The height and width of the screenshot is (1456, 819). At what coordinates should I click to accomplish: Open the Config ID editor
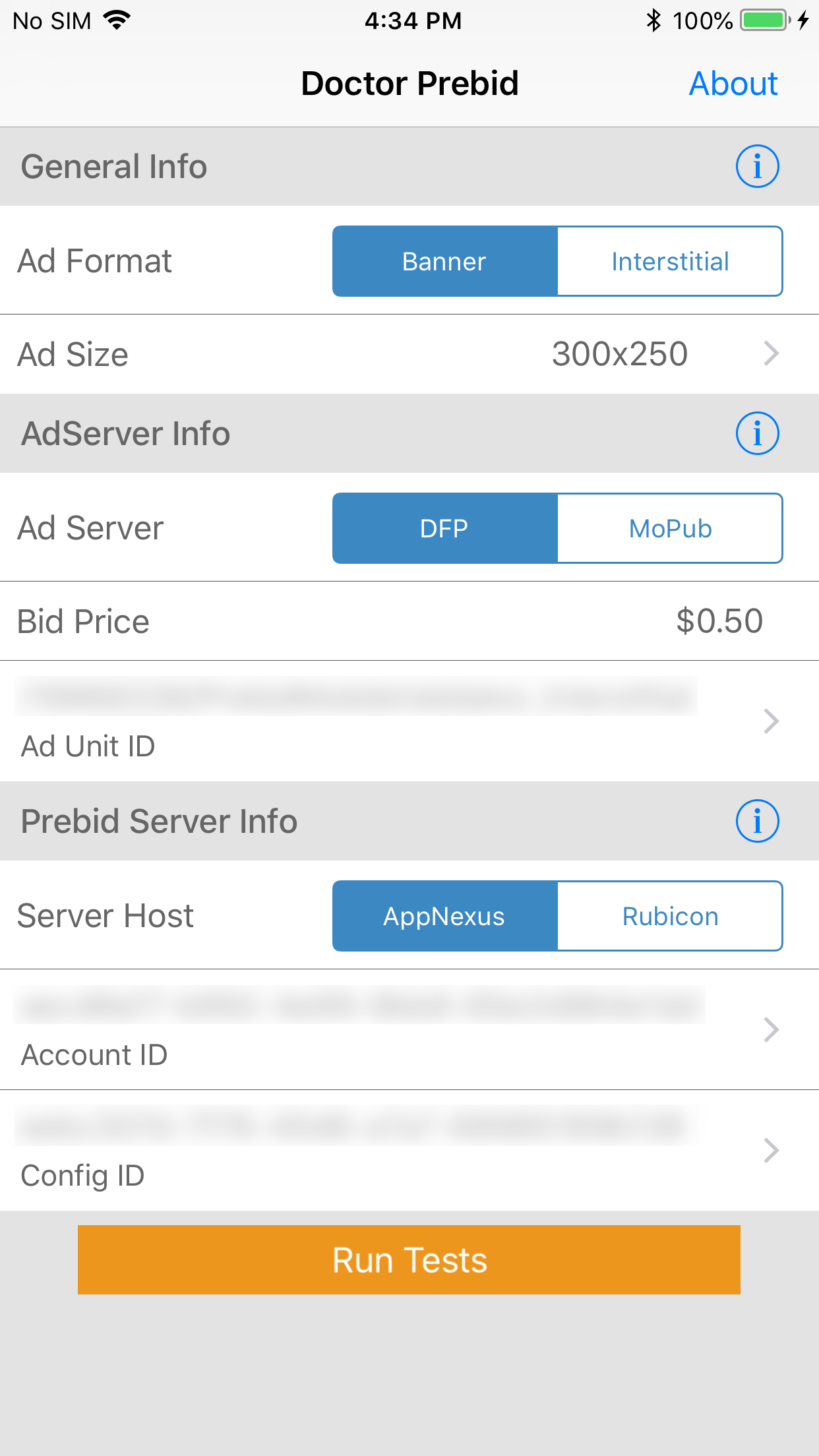coord(409,1150)
